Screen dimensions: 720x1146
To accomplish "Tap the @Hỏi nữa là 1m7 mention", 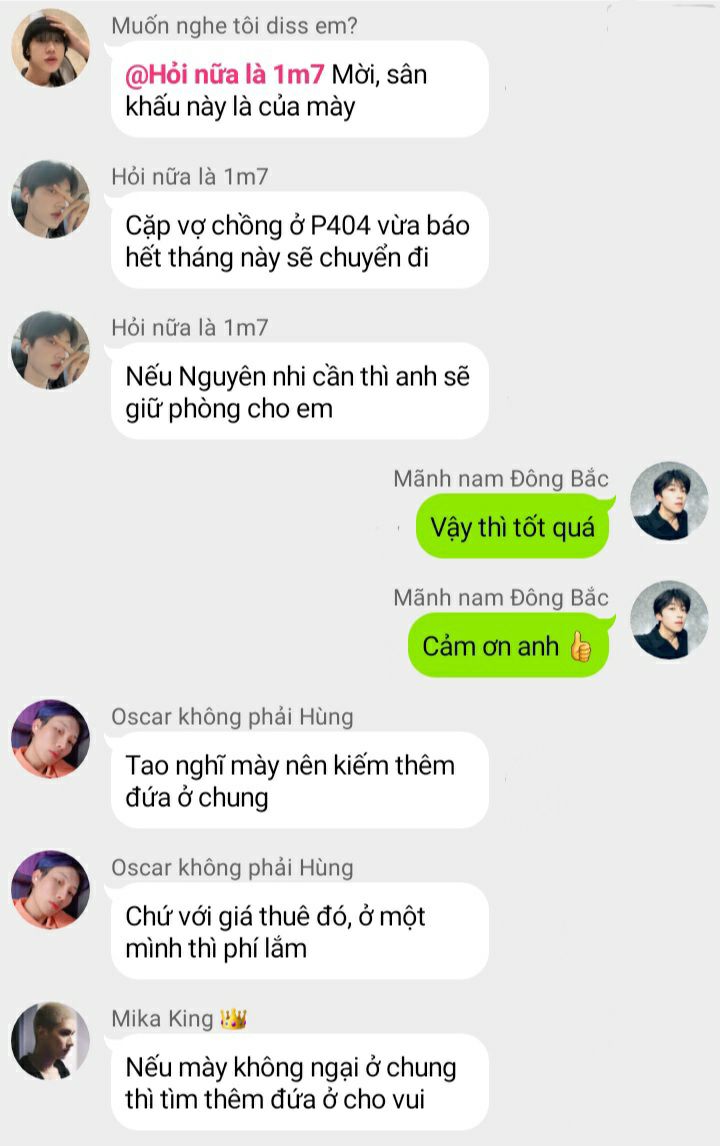I will tap(225, 73).
